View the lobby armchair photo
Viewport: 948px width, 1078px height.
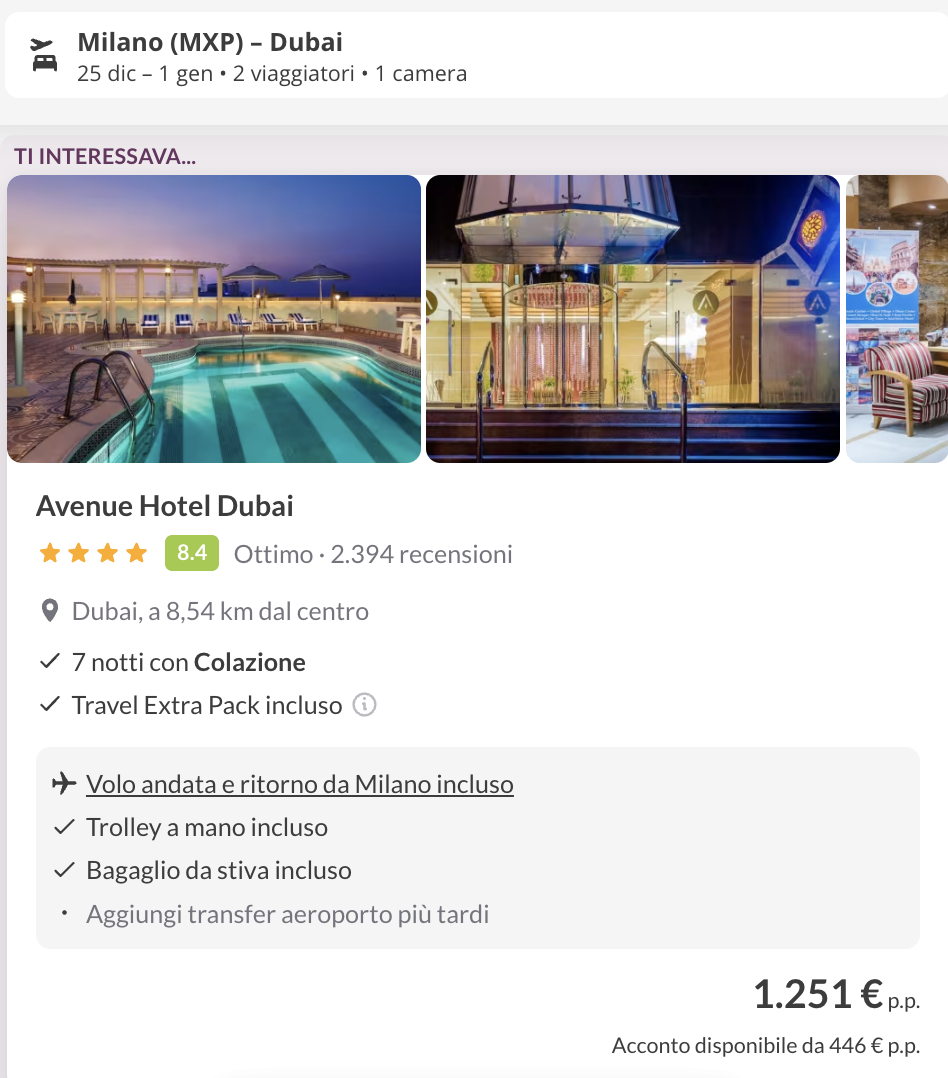897,319
